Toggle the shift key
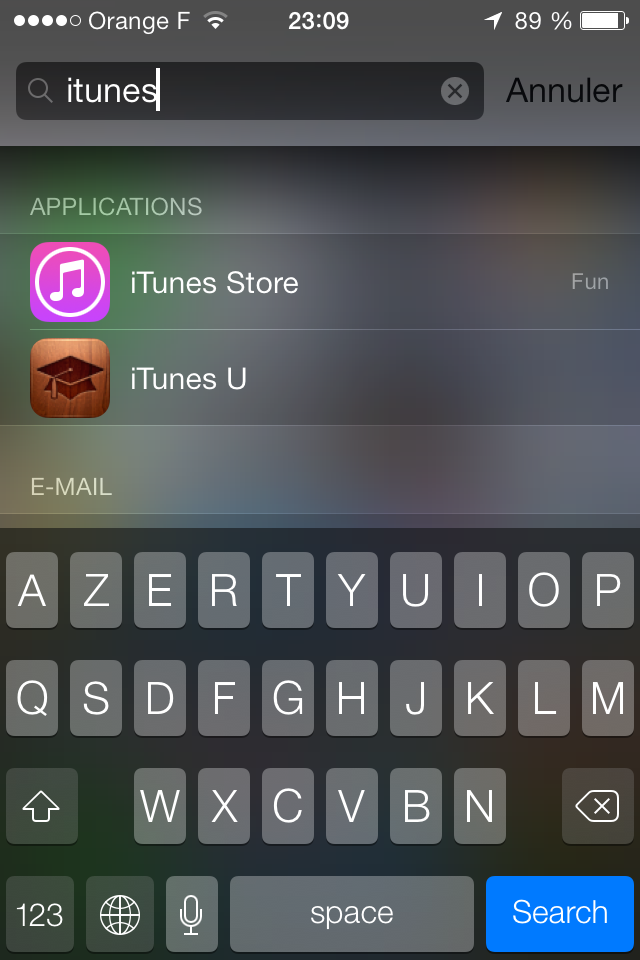The image size is (640, 960). pyautogui.click(x=41, y=806)
